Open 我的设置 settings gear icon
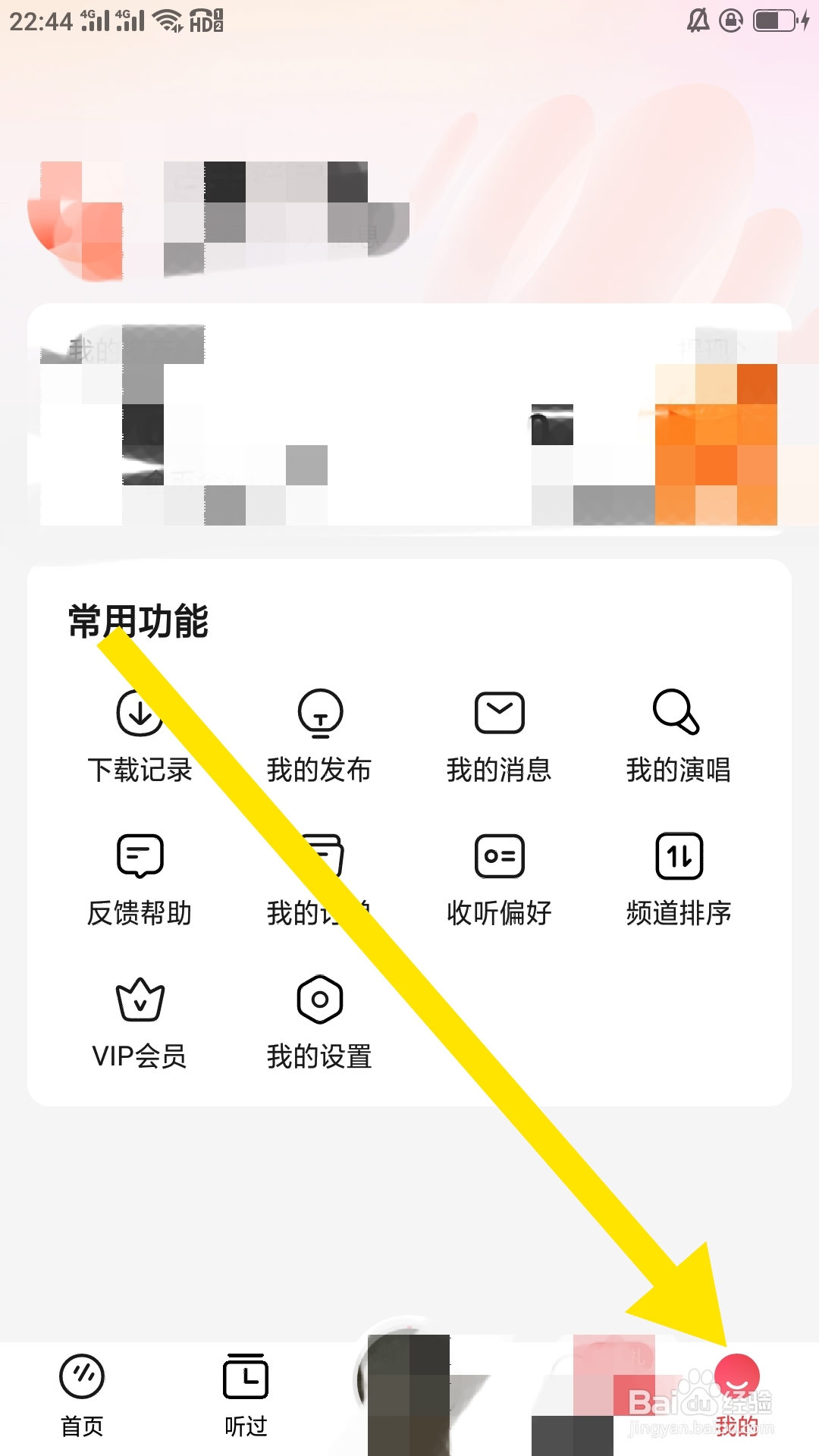Viewport: 819px width, 1456px height. pos(318,999)
